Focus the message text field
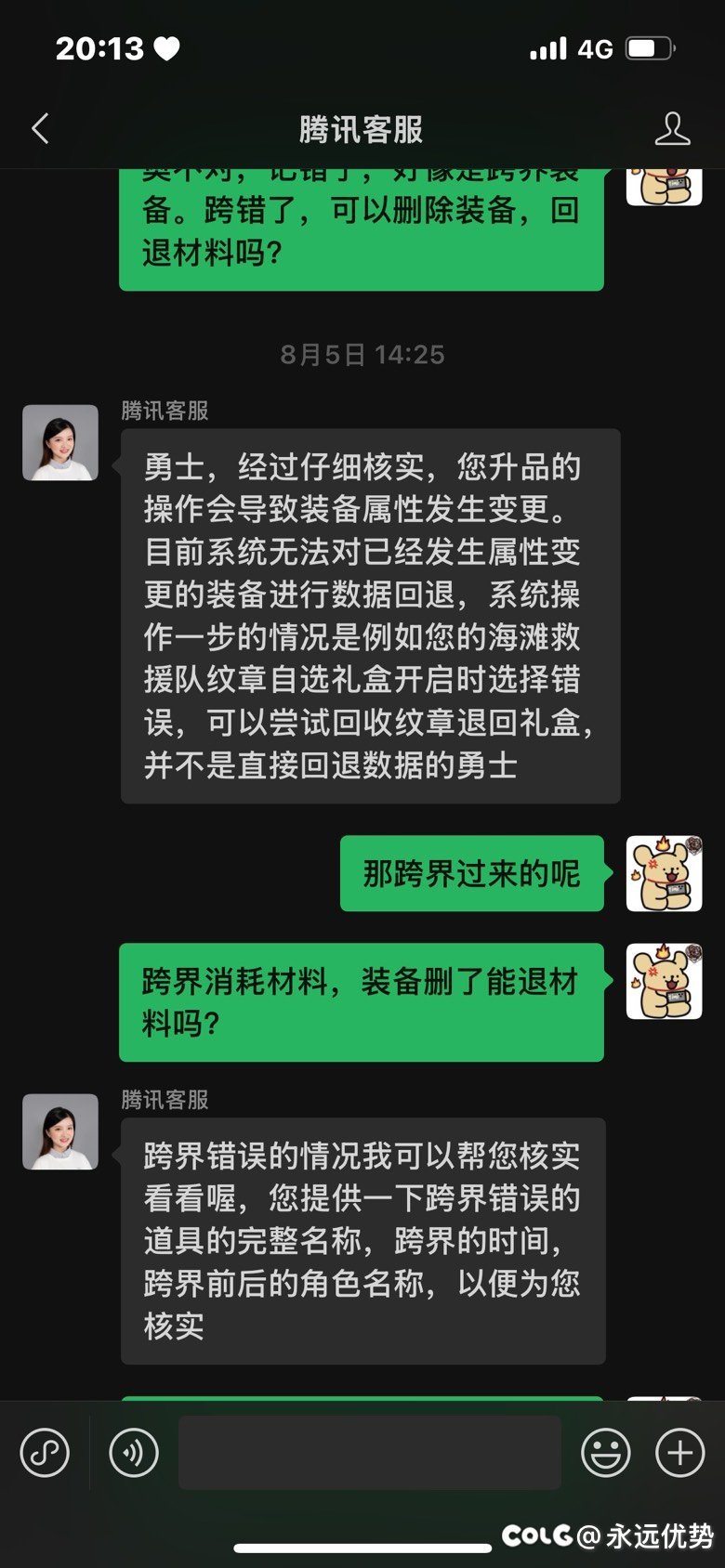 (369, 1452)
